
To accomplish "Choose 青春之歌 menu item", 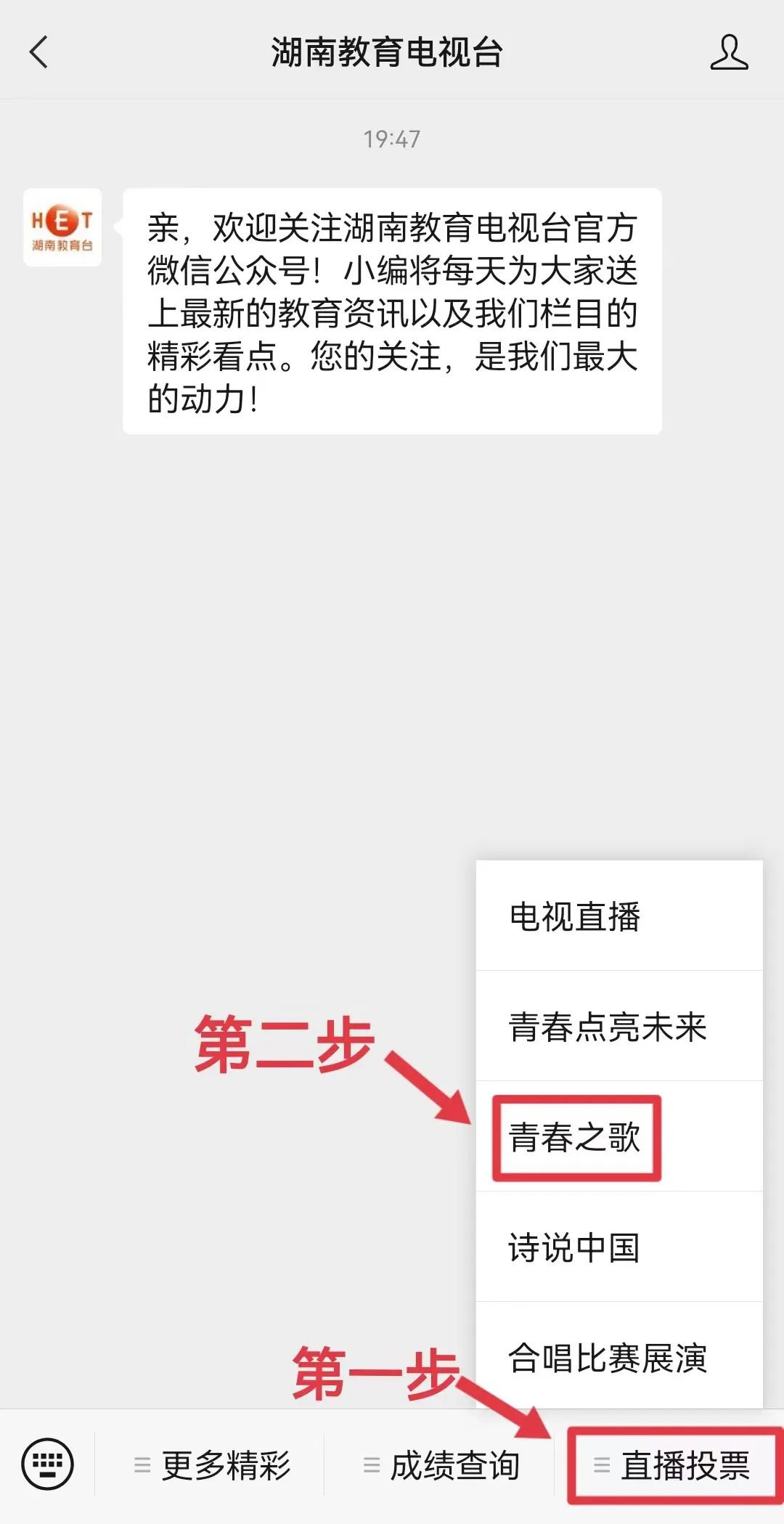I will coord(576,1137).
